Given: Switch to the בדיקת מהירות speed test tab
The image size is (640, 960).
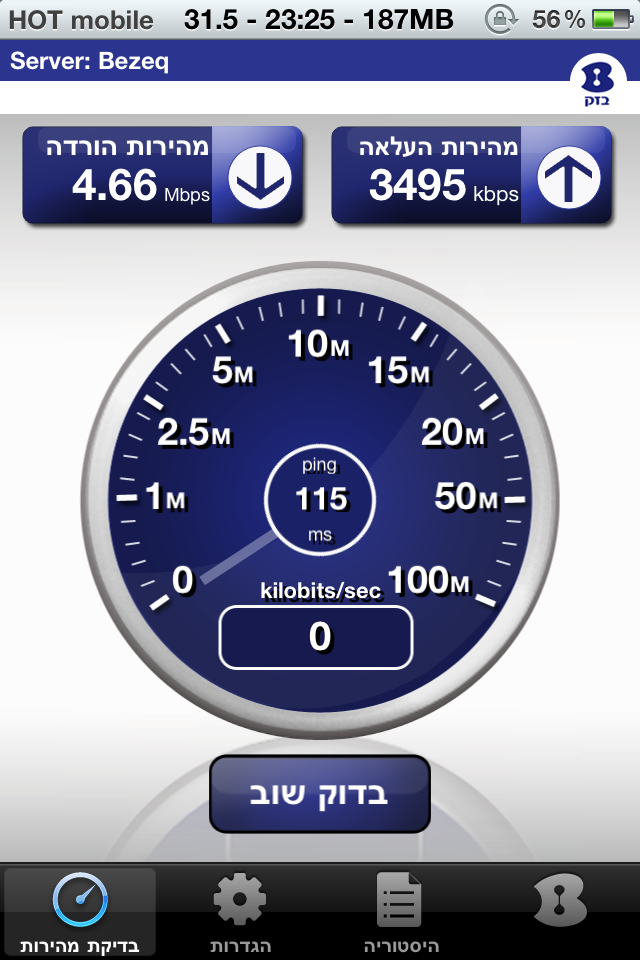Looking at the screenshot, I should 80,912.
